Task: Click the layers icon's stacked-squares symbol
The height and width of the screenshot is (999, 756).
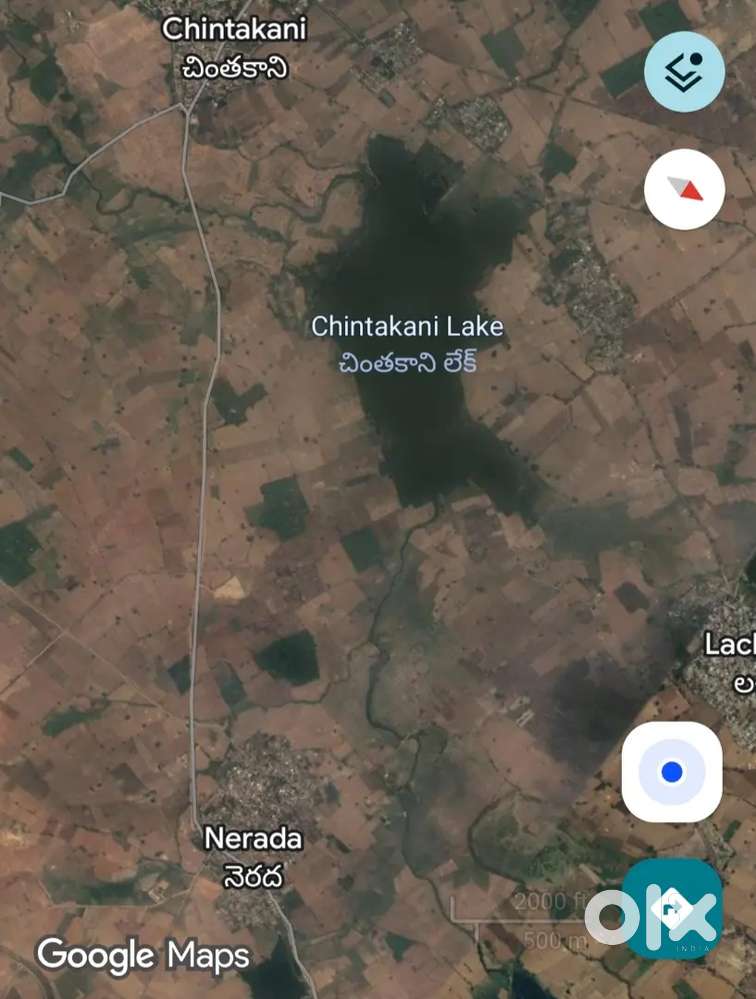Action: point(684,70)
